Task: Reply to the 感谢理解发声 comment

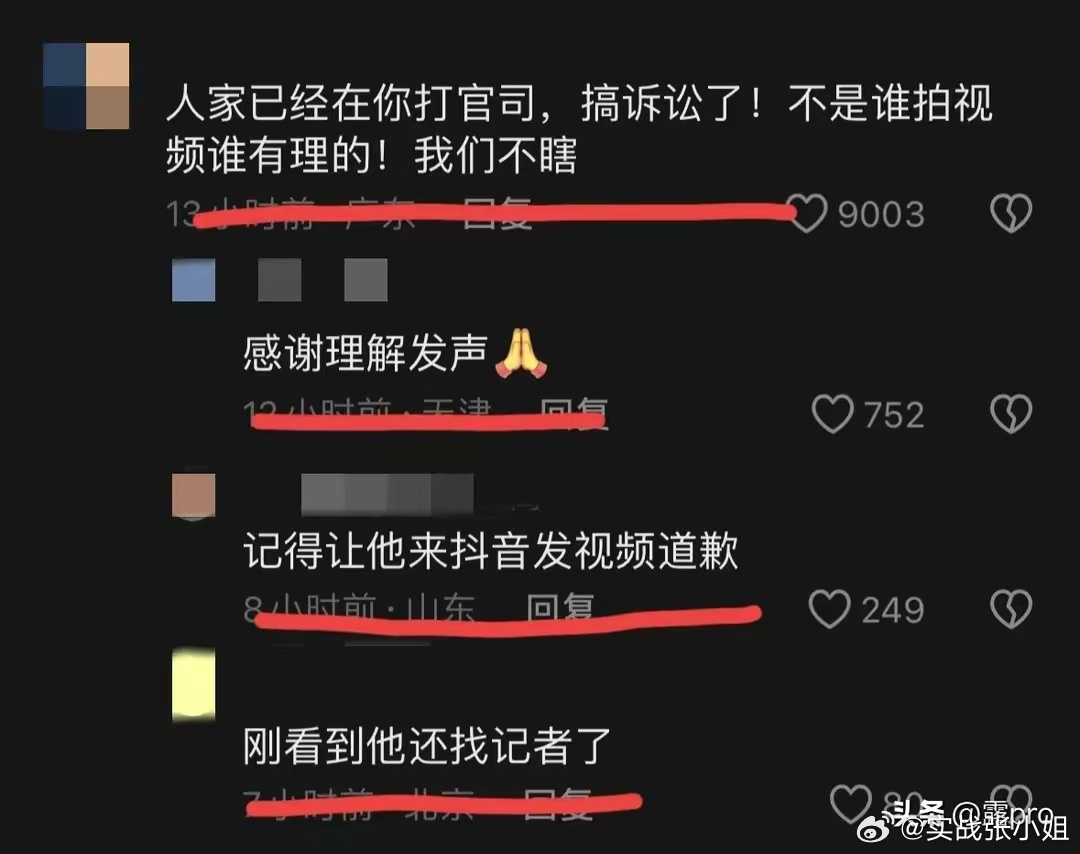Action: (x=574, y=412)
